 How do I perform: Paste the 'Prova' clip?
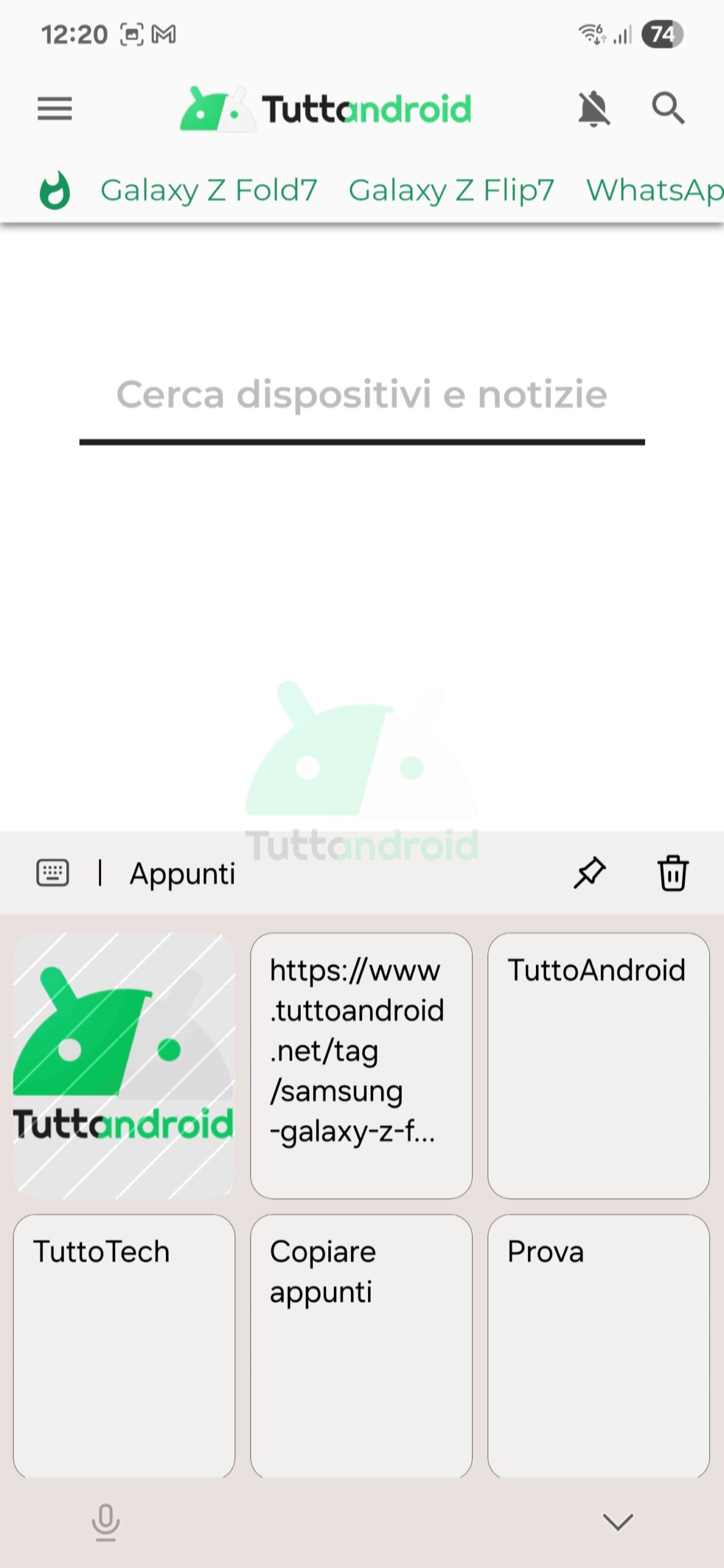[x=598, y=1346]
